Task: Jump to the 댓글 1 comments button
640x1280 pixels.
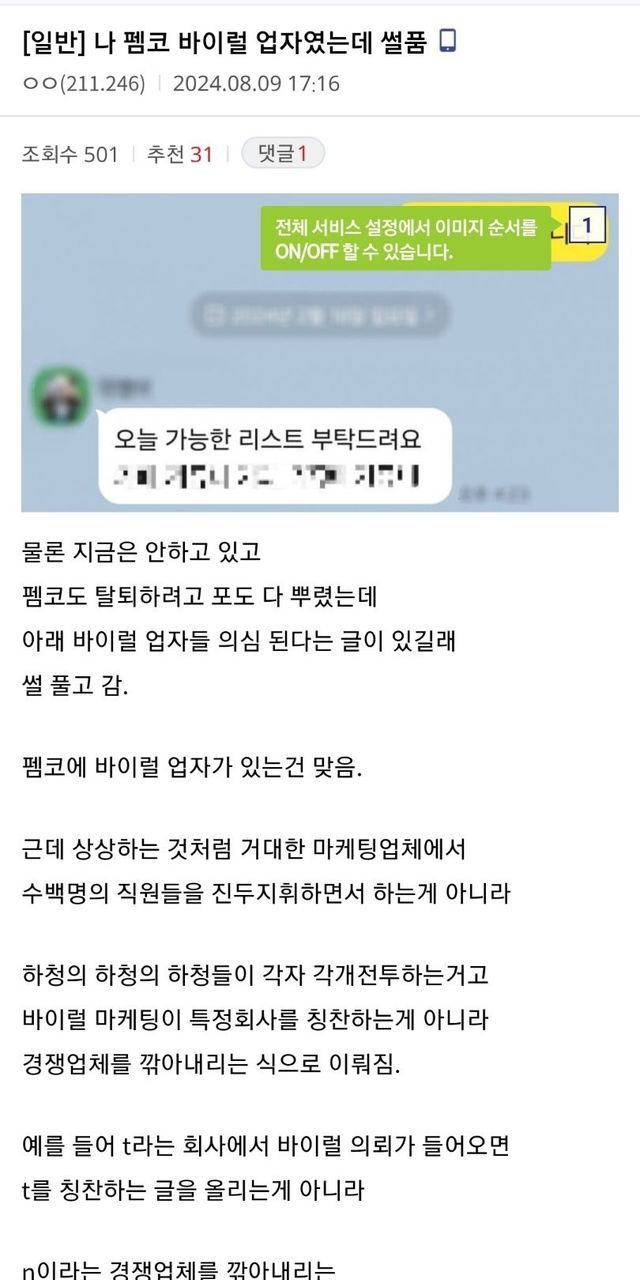Action: coord(283,154)
